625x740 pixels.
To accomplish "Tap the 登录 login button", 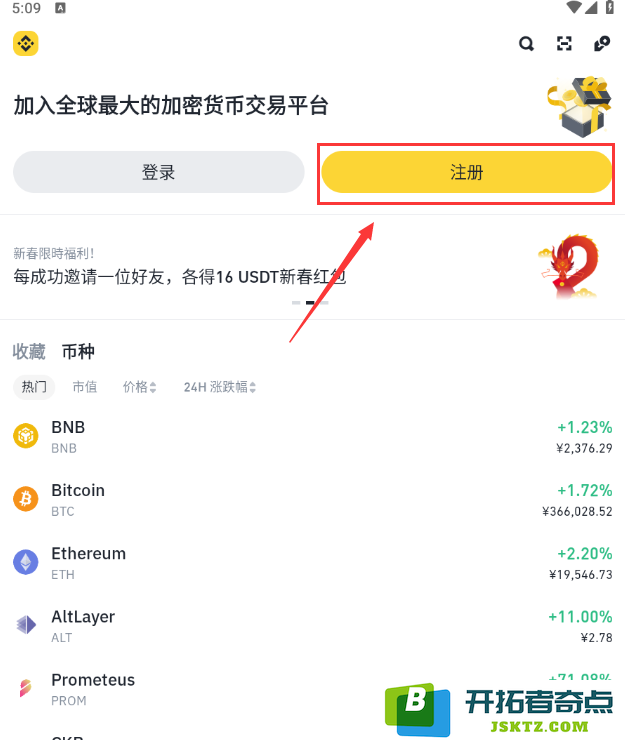I will click(x=158, y=172).
